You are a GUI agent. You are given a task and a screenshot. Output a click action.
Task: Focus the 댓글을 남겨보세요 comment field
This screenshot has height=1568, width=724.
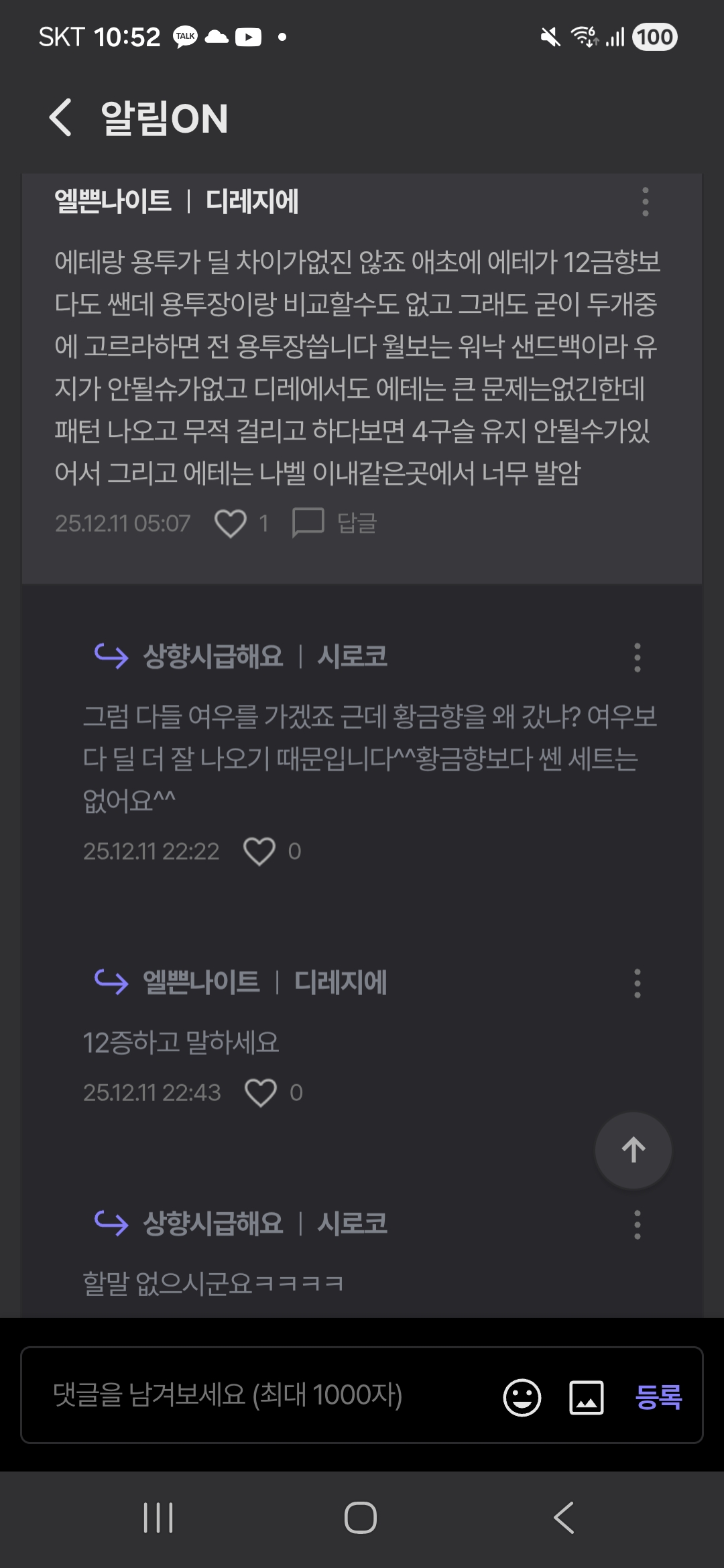pyautogui.click(x=255, y=1395)
